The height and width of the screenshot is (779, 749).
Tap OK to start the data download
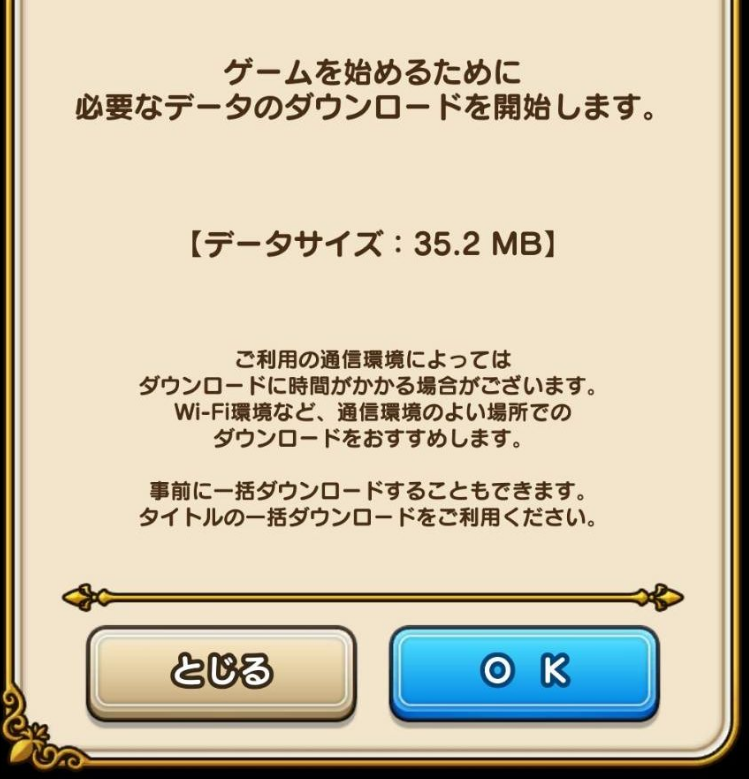click(x=524, y=672)
